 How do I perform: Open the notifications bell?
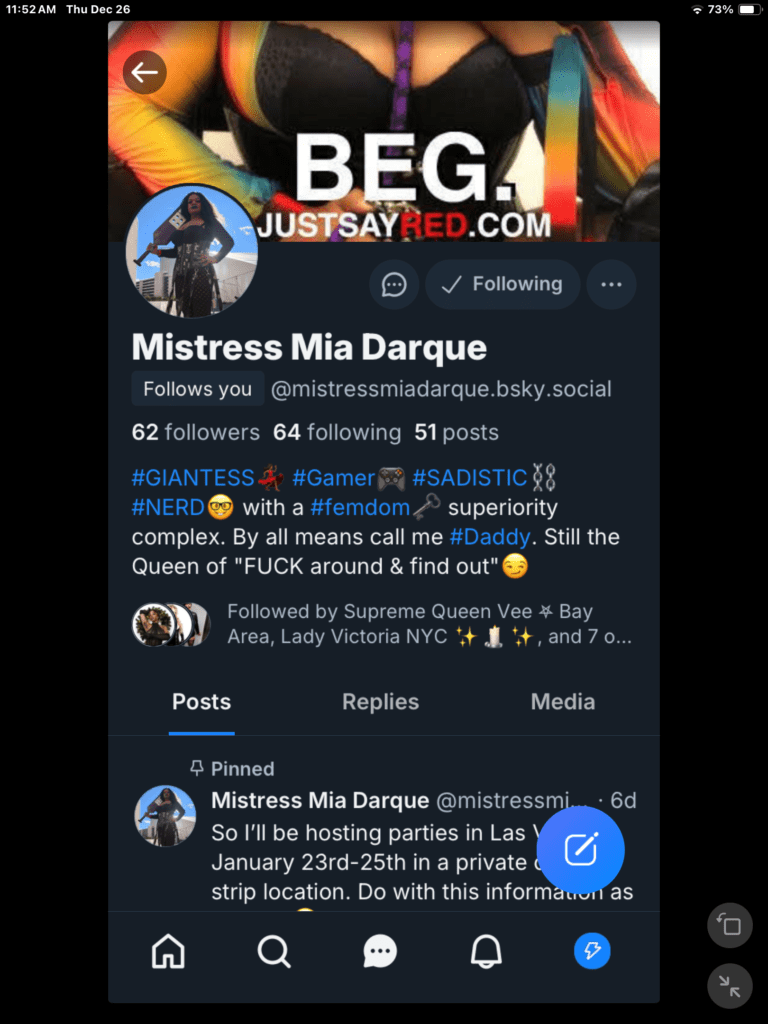[486, 951]
